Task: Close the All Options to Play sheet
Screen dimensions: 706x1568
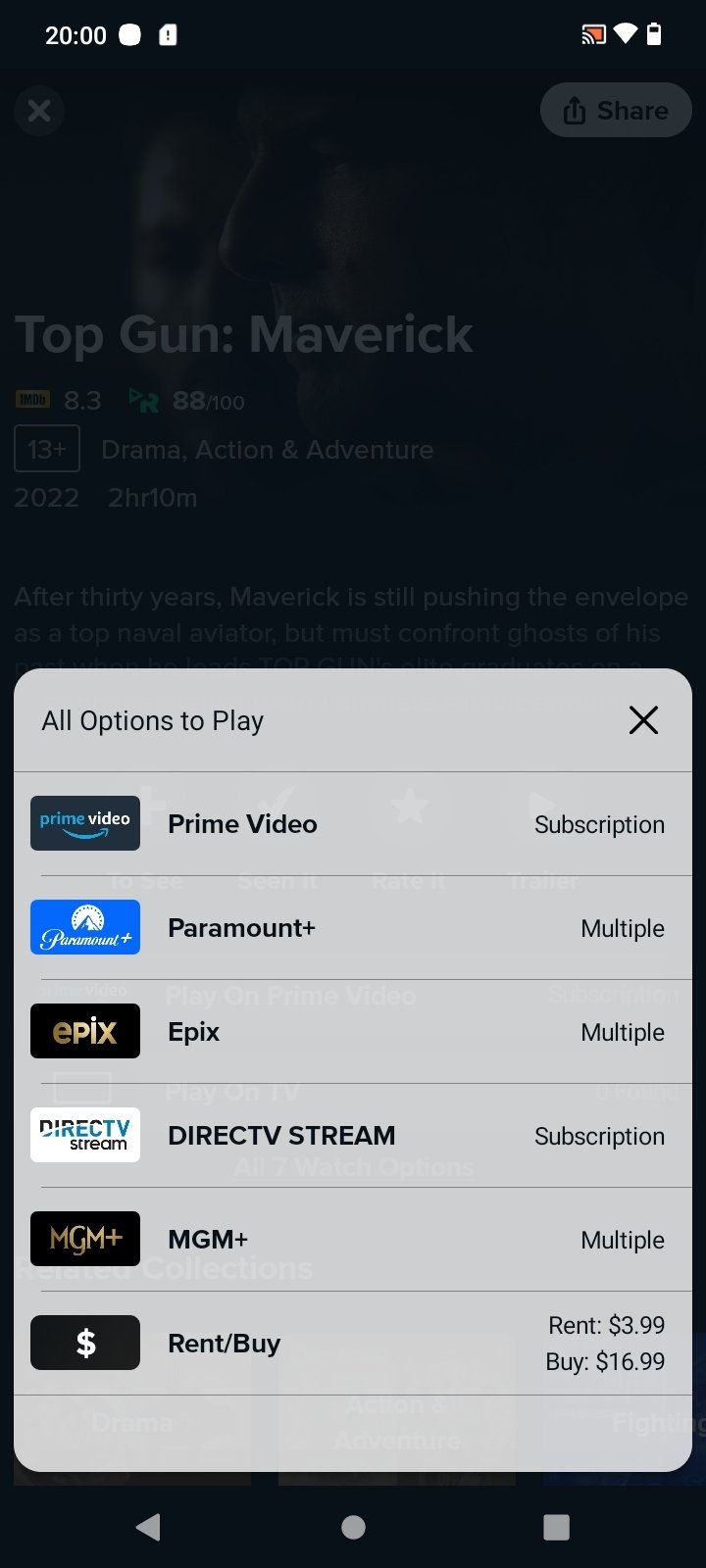Action: point(643,720)
